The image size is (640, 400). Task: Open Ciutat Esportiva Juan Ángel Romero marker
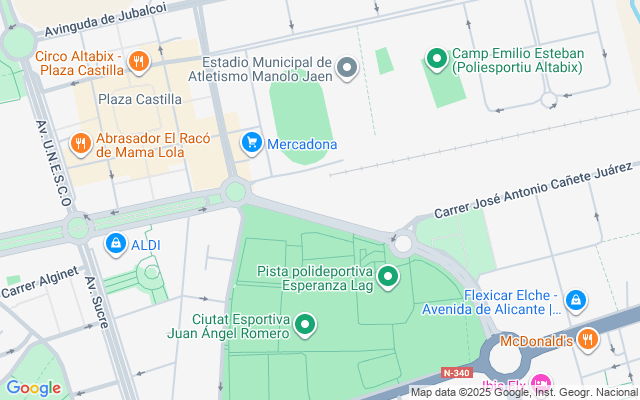click(x=305, y=324)
